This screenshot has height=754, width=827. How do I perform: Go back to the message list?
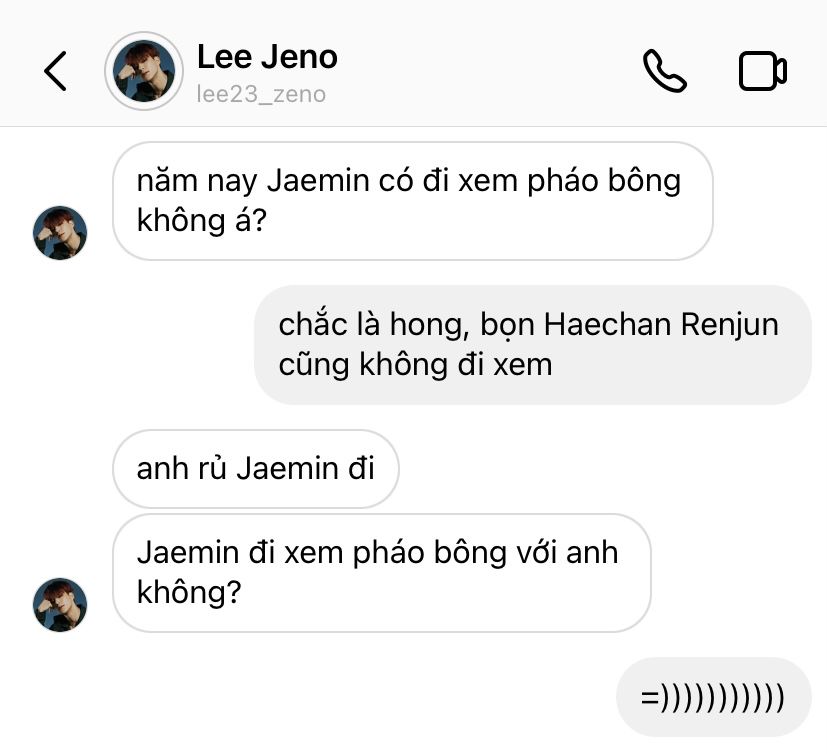coord(56,71)
